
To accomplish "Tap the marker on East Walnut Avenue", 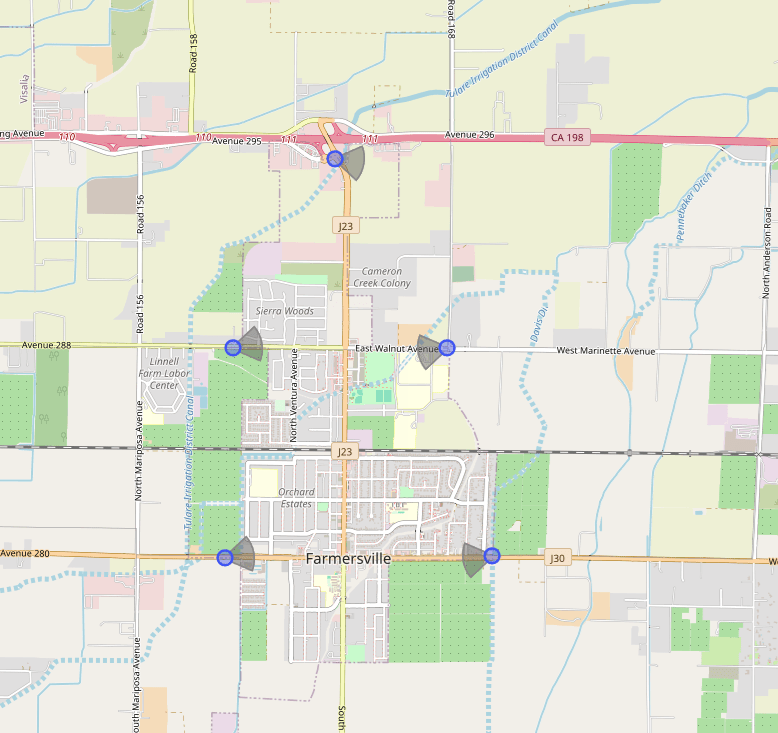I will click(x=447, y=347).
